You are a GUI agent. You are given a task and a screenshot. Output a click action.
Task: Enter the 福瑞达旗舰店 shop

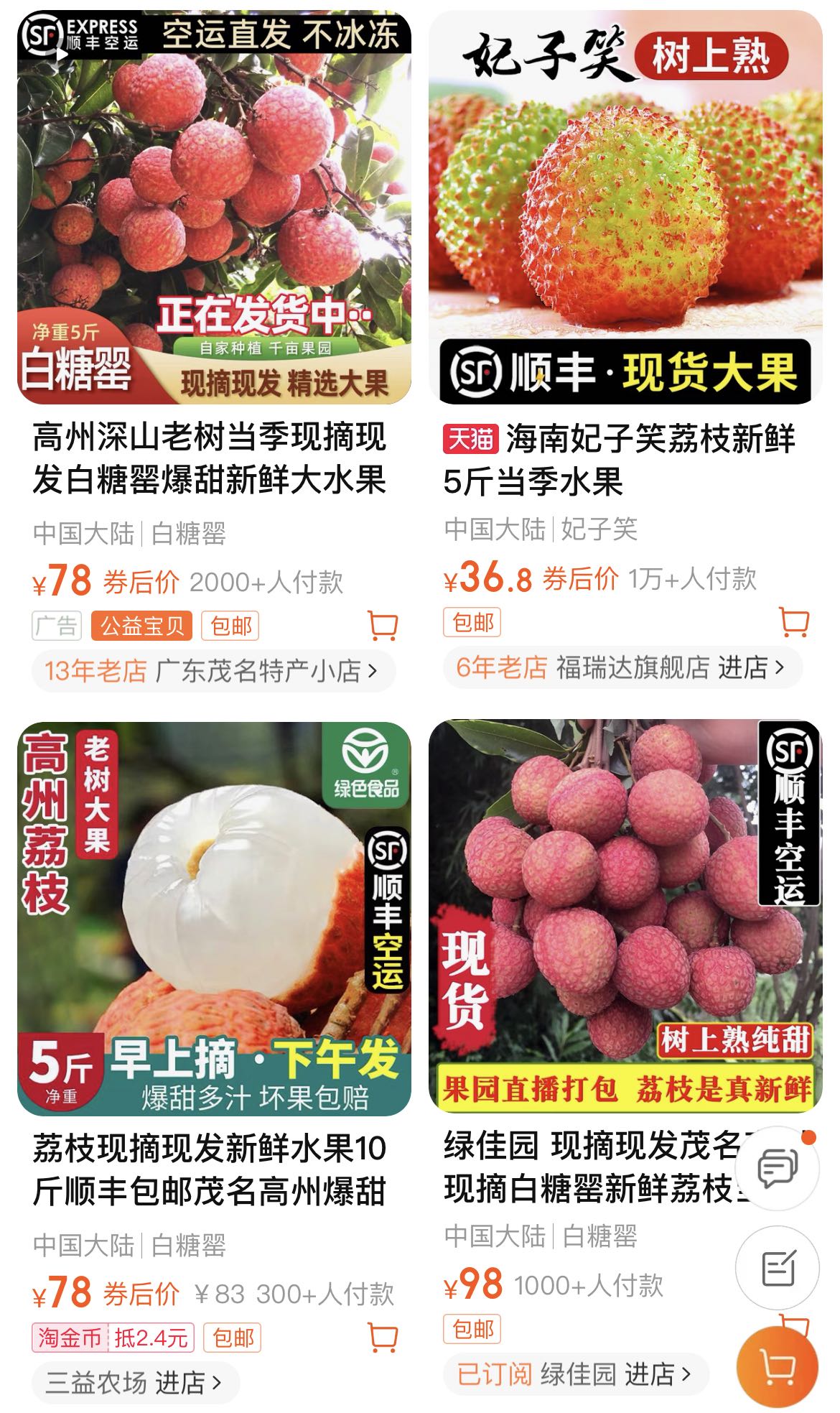click(622, 667)
